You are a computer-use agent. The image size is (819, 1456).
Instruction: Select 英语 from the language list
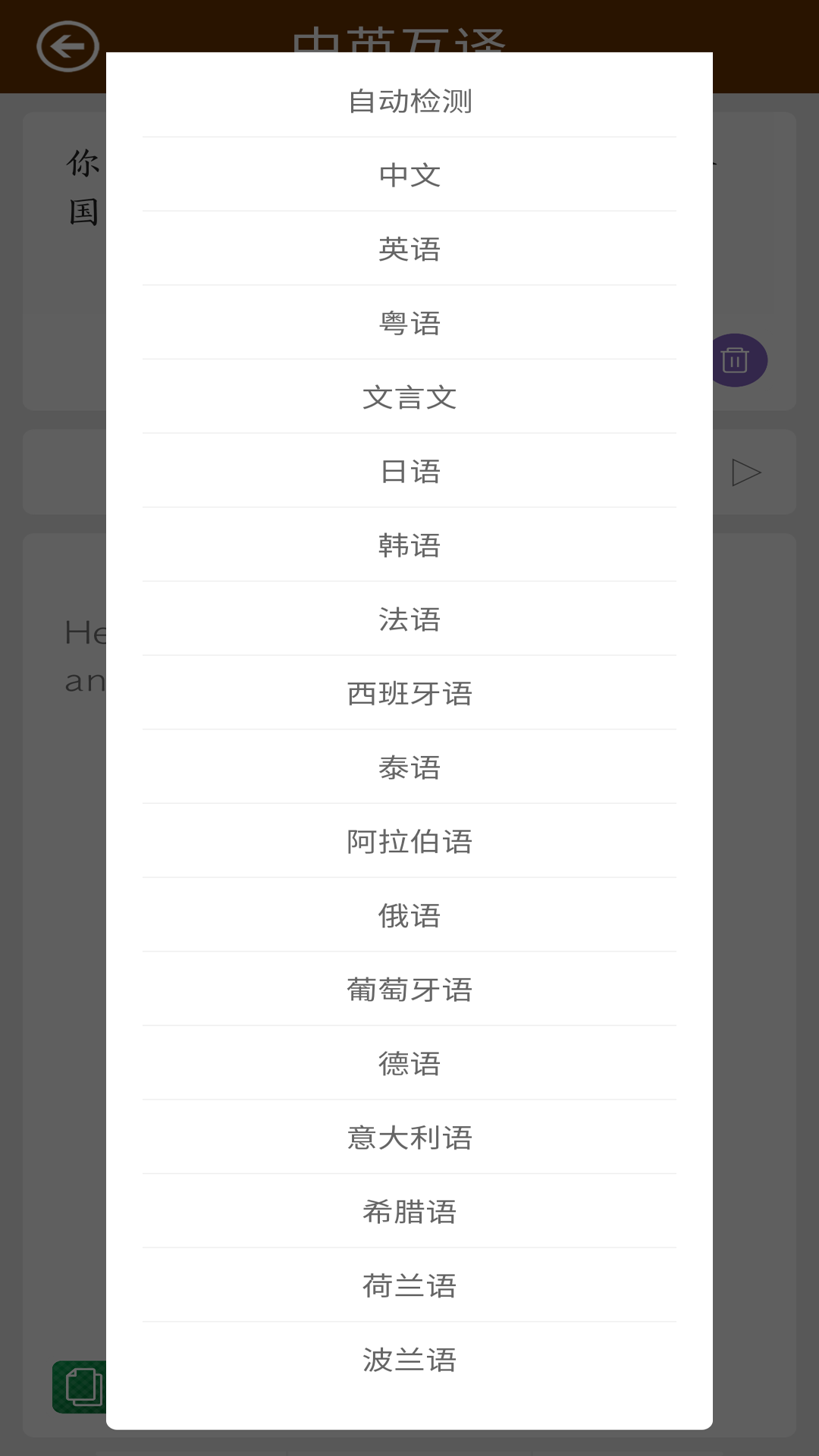point(409,249)
